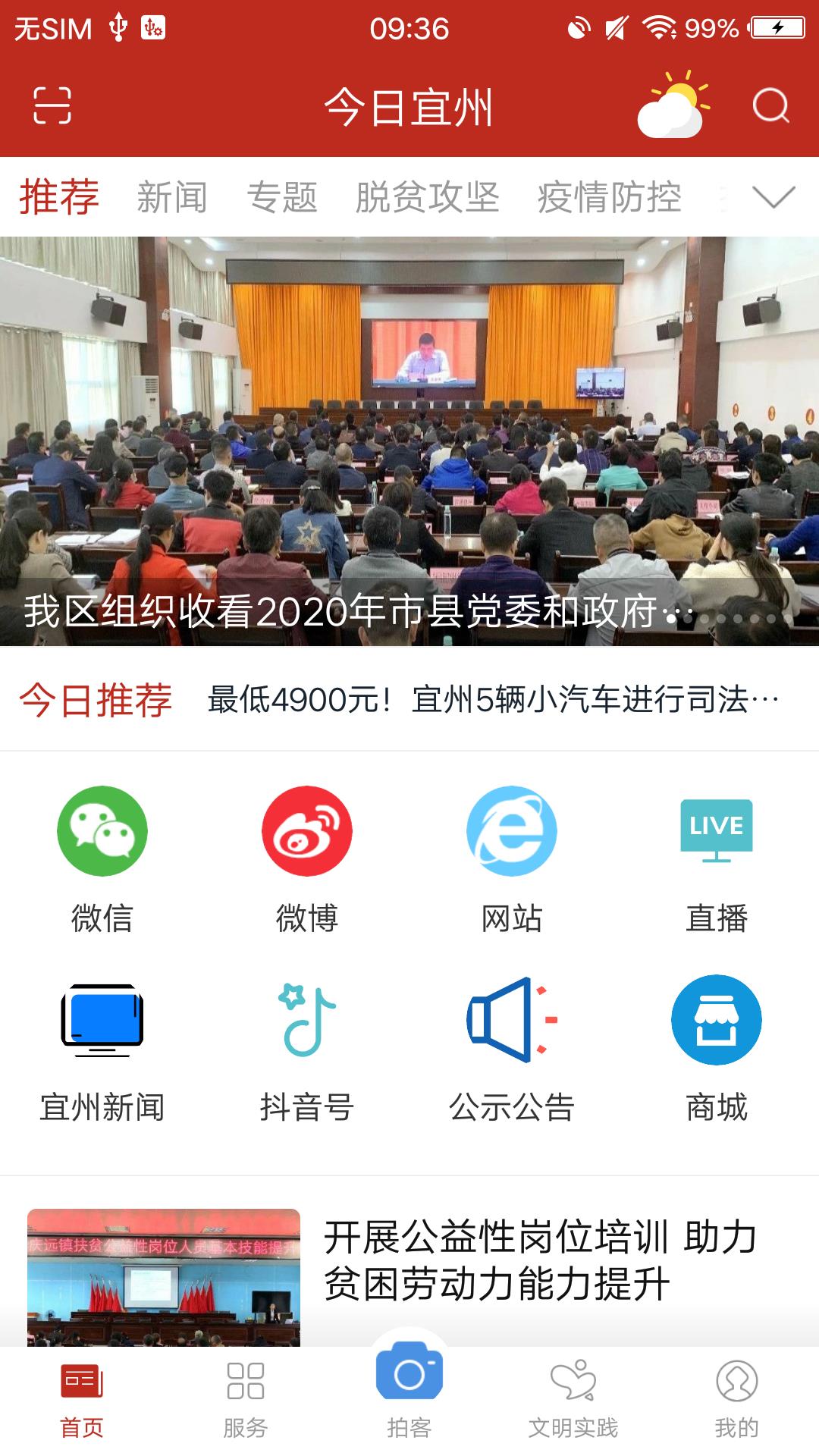Open the 微信 shortcut
Image resolution: width=819 pixels, height=1456 pixels.
pos(102,858)
